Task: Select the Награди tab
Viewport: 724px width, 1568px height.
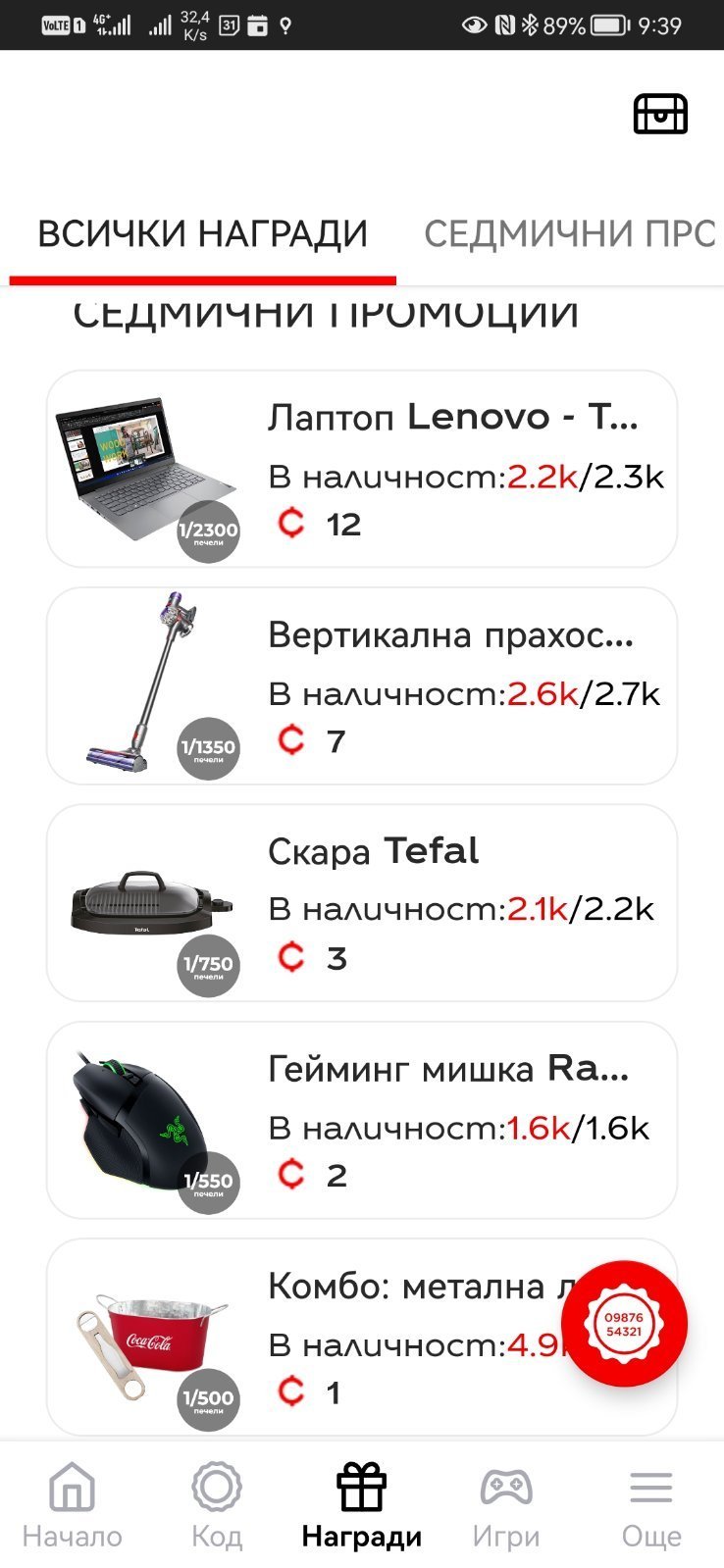Action: pyautogui.click(x=361, y=1504)
